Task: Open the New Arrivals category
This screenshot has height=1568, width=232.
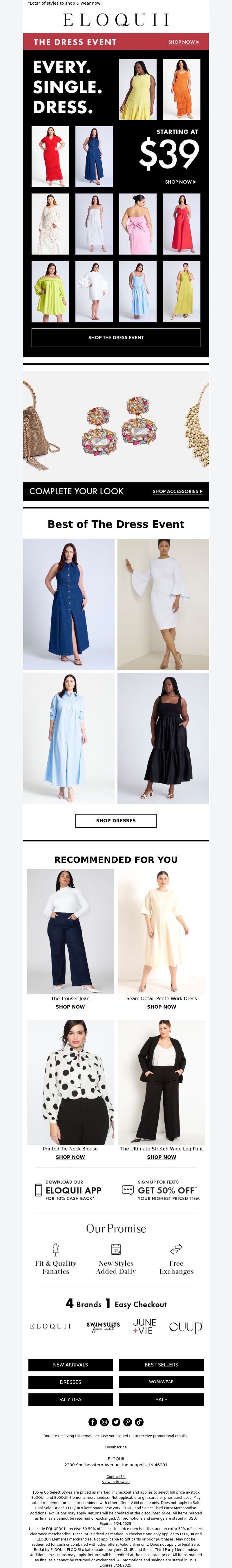Action: (70, 1365)
